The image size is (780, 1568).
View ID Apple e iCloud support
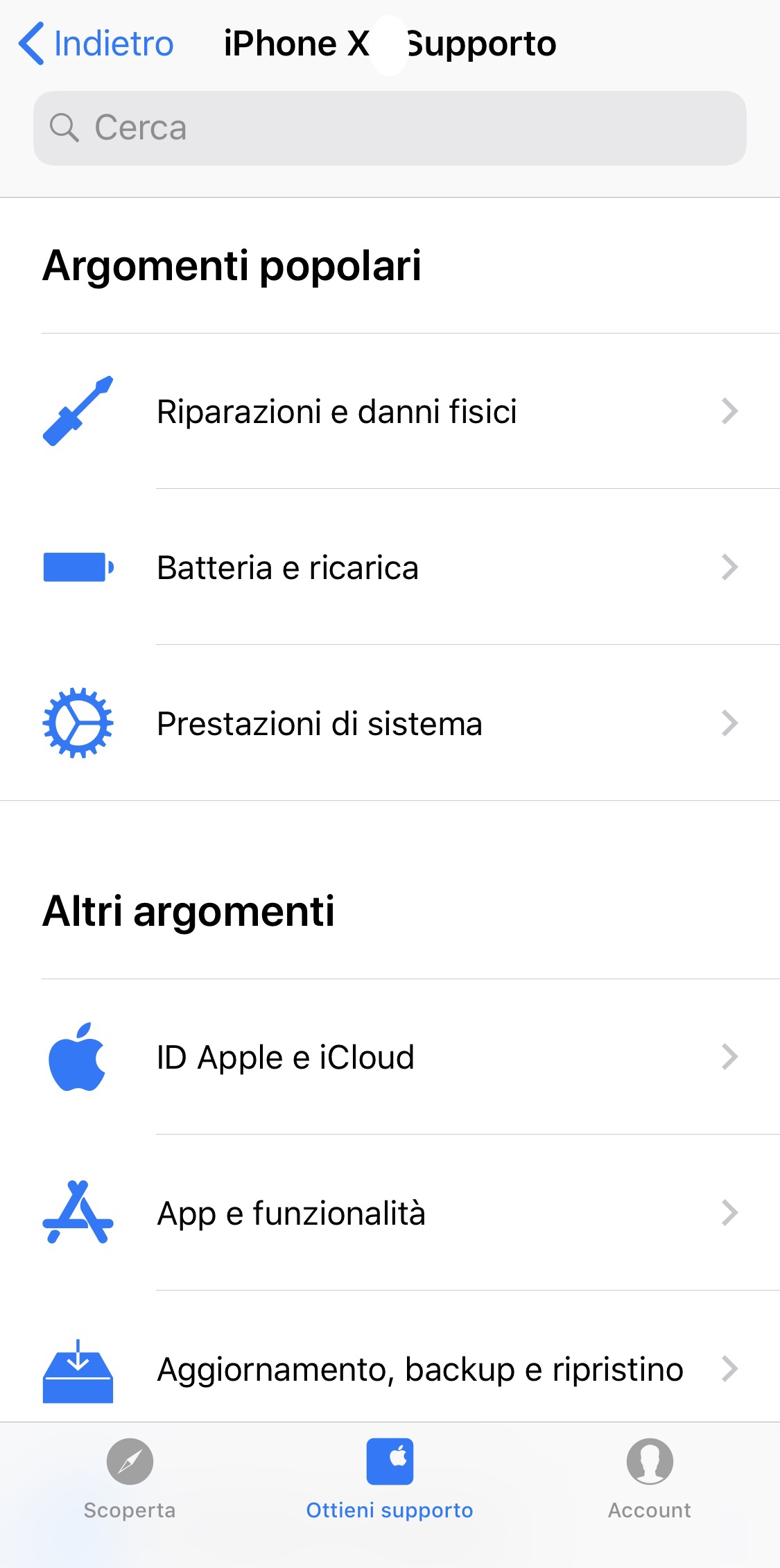[390, 1057]
